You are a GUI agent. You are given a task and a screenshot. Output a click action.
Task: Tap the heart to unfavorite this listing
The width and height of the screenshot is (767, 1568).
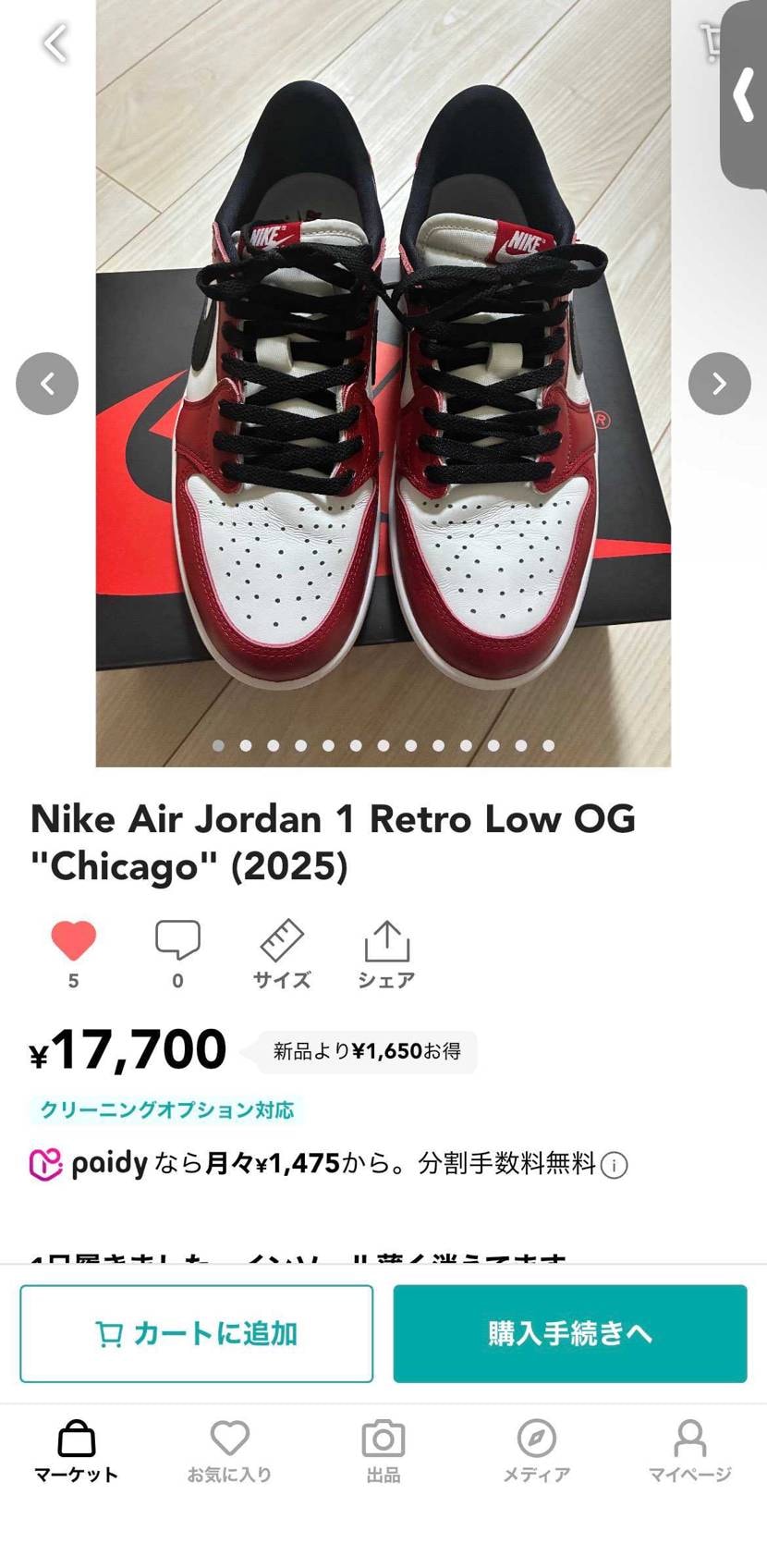pyautogui.click(x=74, y=941)
